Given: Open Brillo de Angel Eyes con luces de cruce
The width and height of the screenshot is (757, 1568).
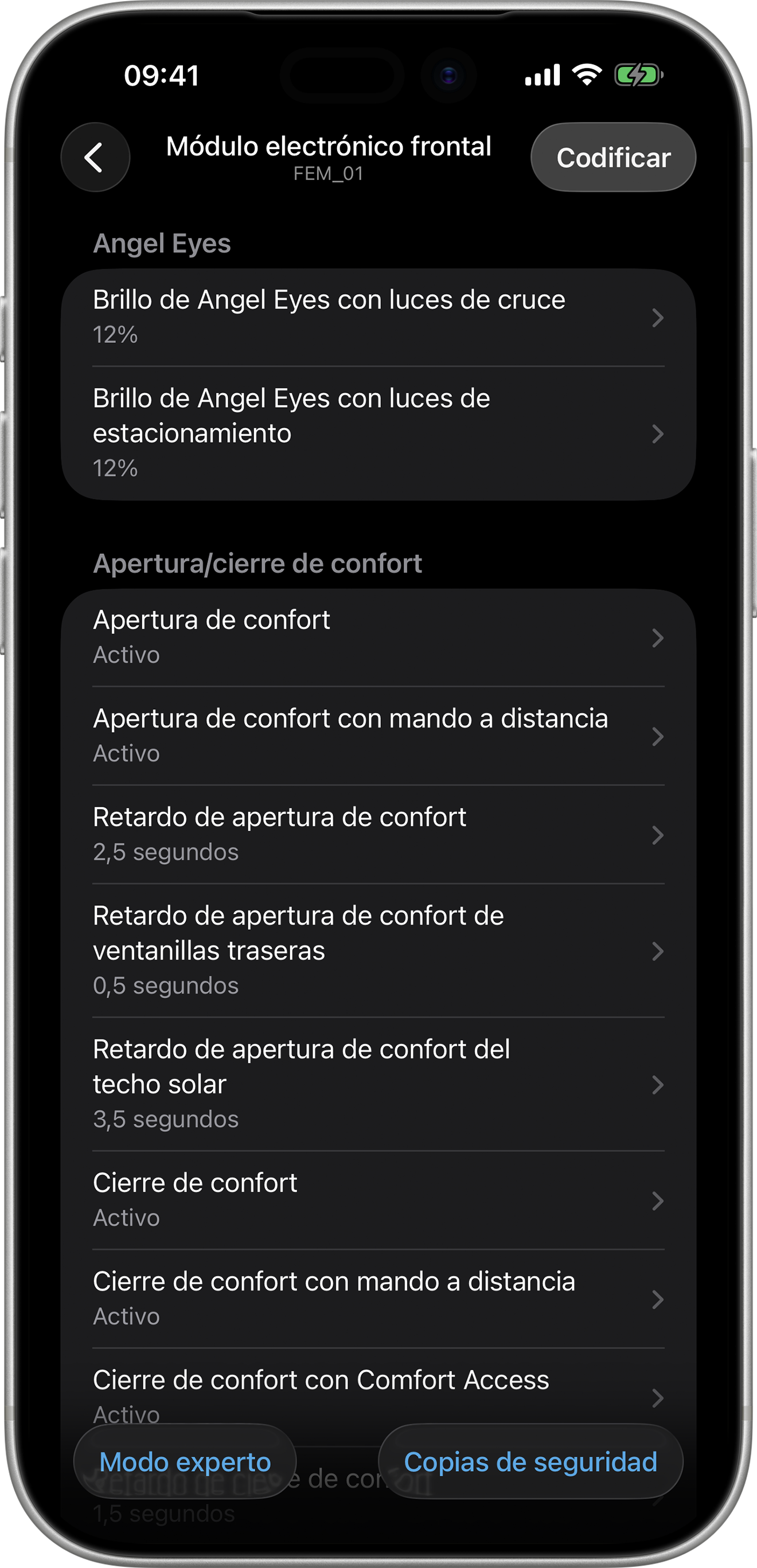Looking at the screenshot, I should [x=377, y=317].
